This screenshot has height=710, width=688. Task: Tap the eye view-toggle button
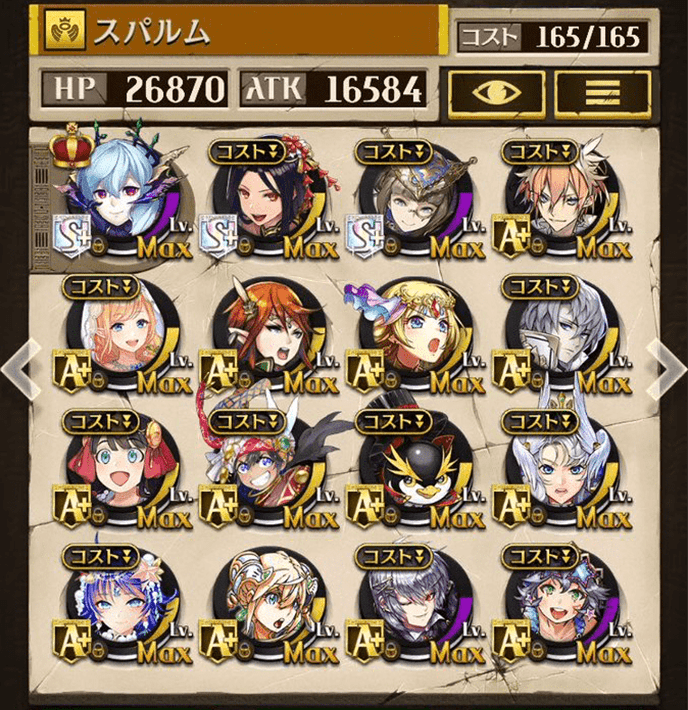click(497, 91)
